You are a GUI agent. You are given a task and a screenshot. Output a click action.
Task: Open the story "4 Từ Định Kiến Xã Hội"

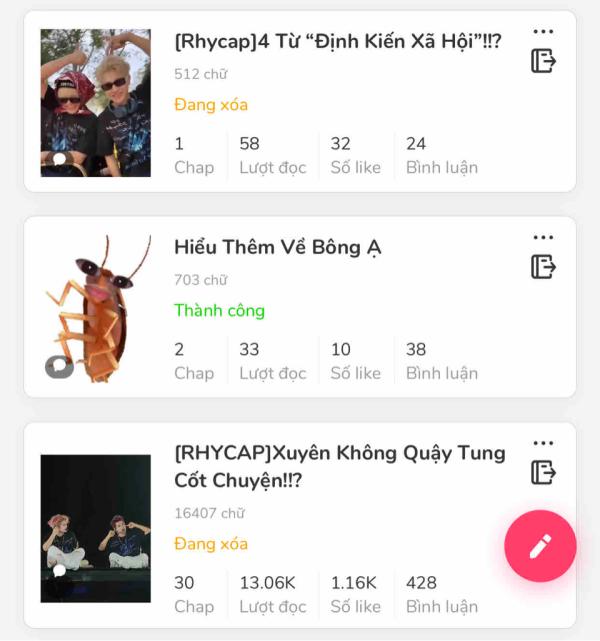pos(337,42)
